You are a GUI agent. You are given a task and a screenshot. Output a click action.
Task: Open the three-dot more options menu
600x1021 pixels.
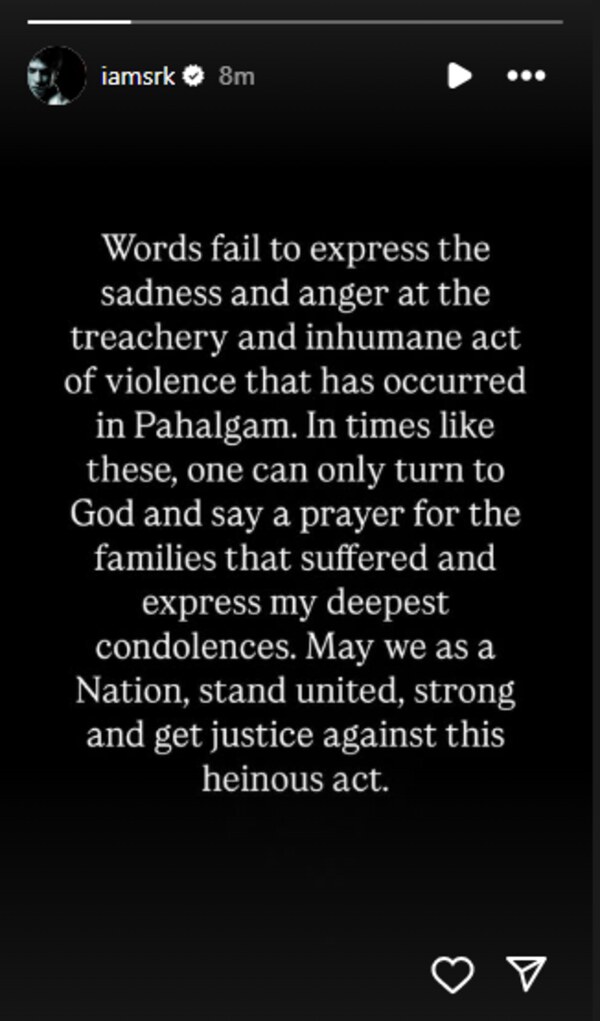coord(525,75)
